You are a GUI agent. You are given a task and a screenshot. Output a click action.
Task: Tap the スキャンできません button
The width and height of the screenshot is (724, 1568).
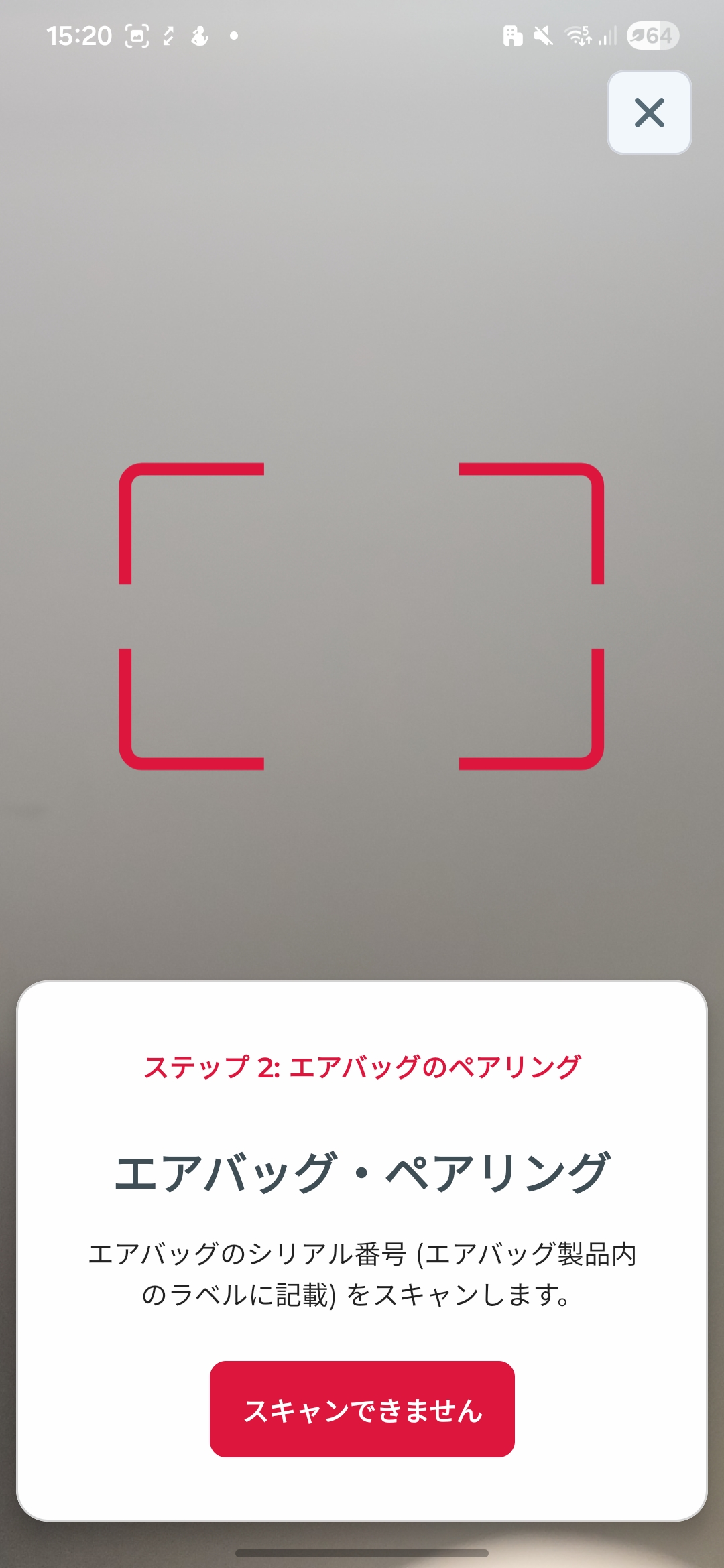[362, 1409]
